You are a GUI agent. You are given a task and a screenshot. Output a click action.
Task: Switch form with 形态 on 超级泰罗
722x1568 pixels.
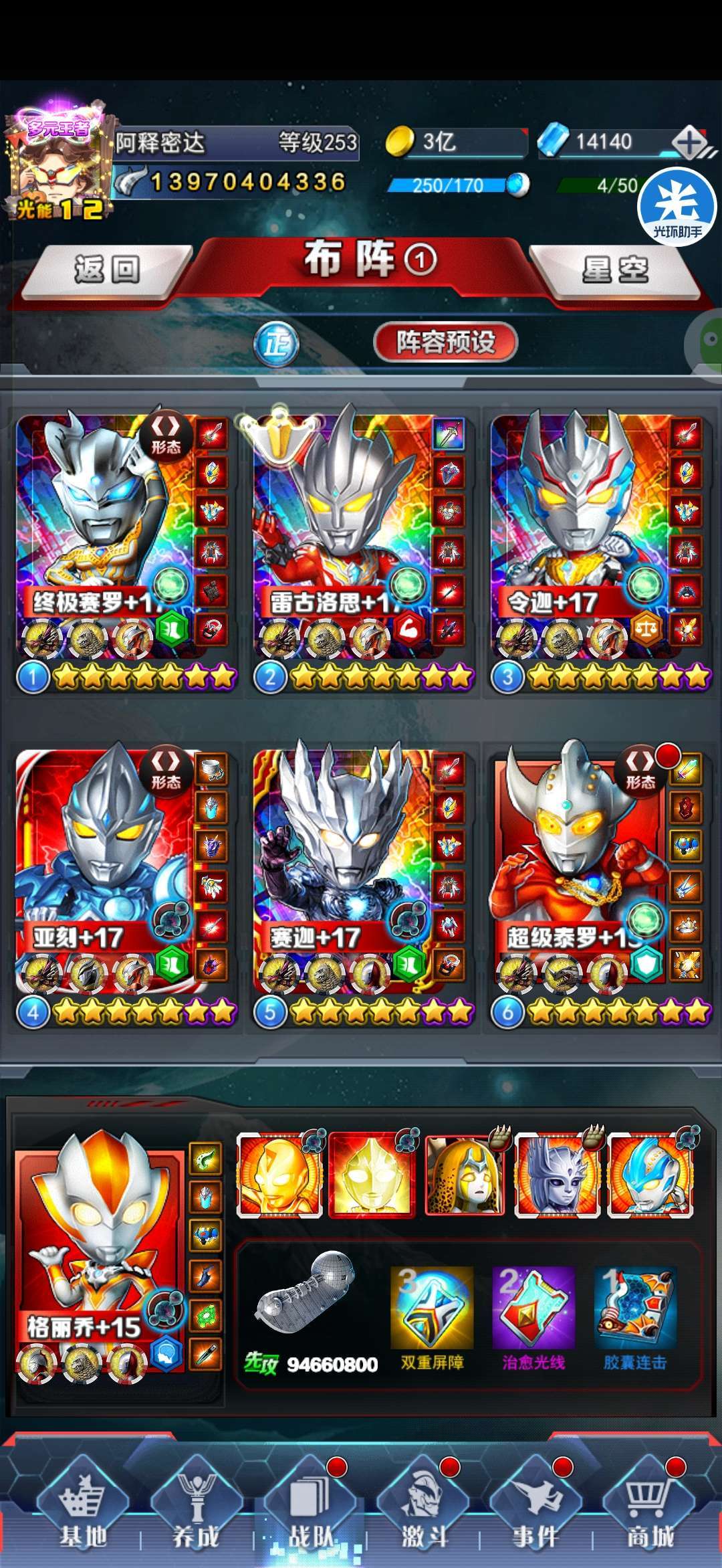click(x=640, y=769)
